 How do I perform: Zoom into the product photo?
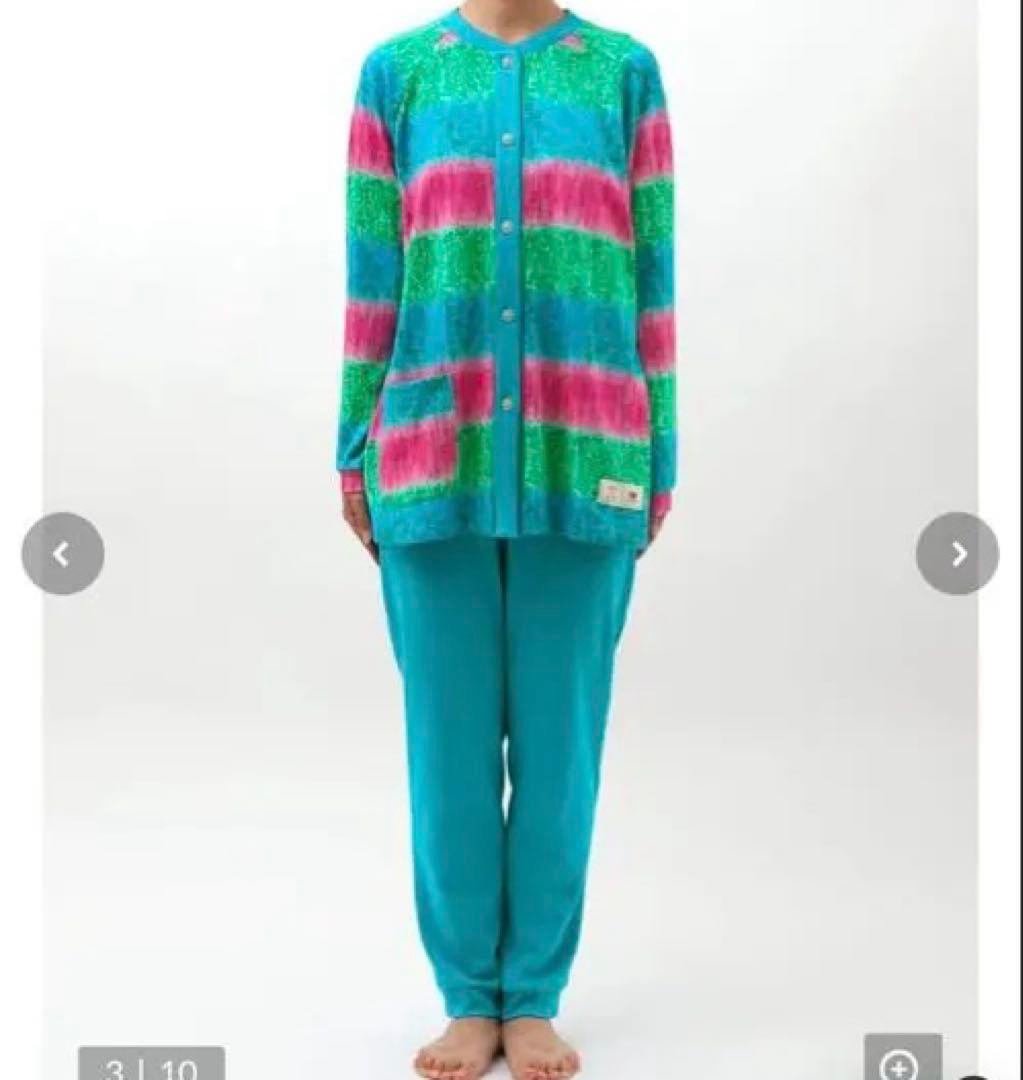click(x=902, y=1062)
